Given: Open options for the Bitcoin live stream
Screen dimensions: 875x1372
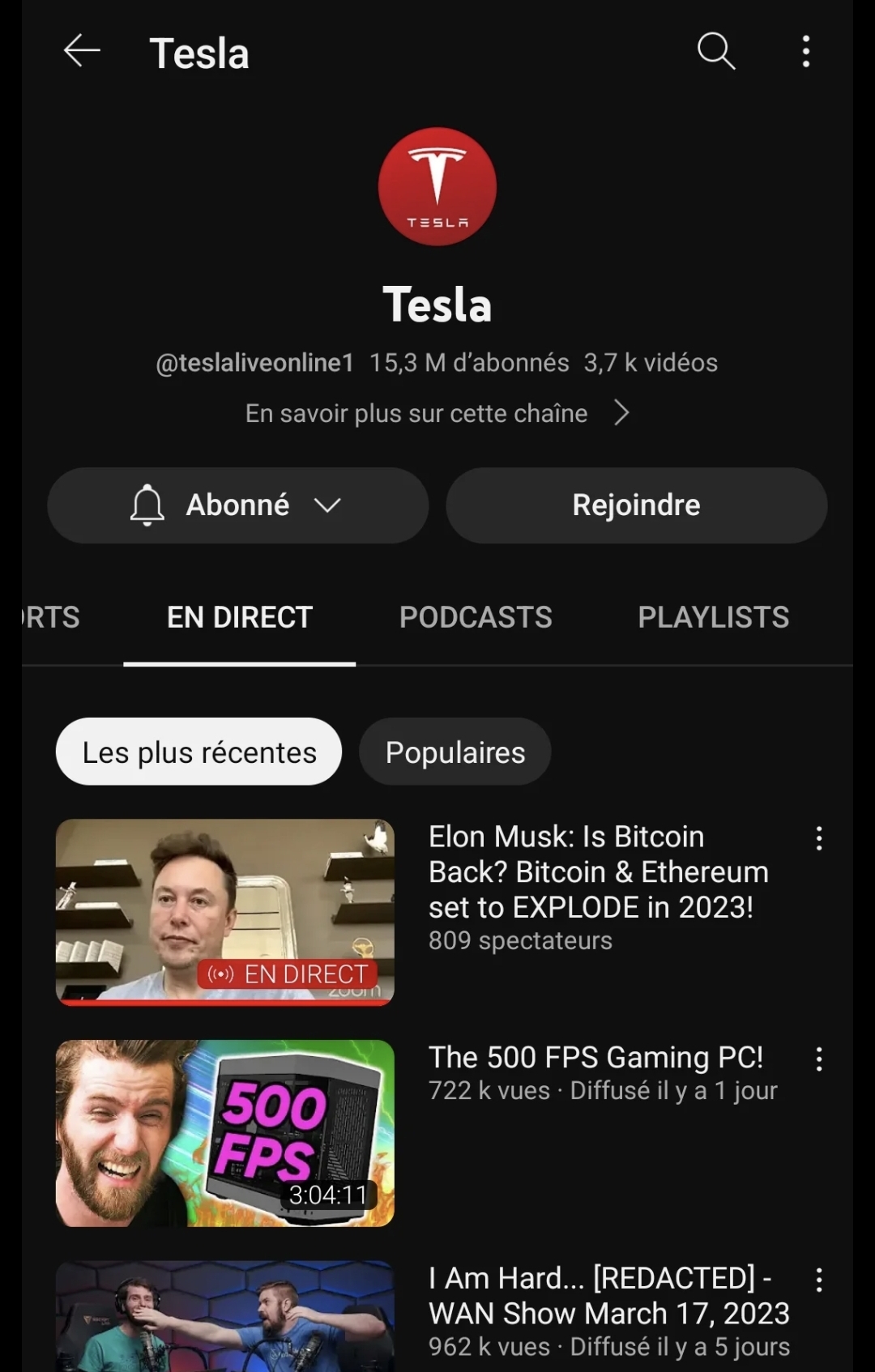Looking at the screenshot, I should tap(819, 838).
